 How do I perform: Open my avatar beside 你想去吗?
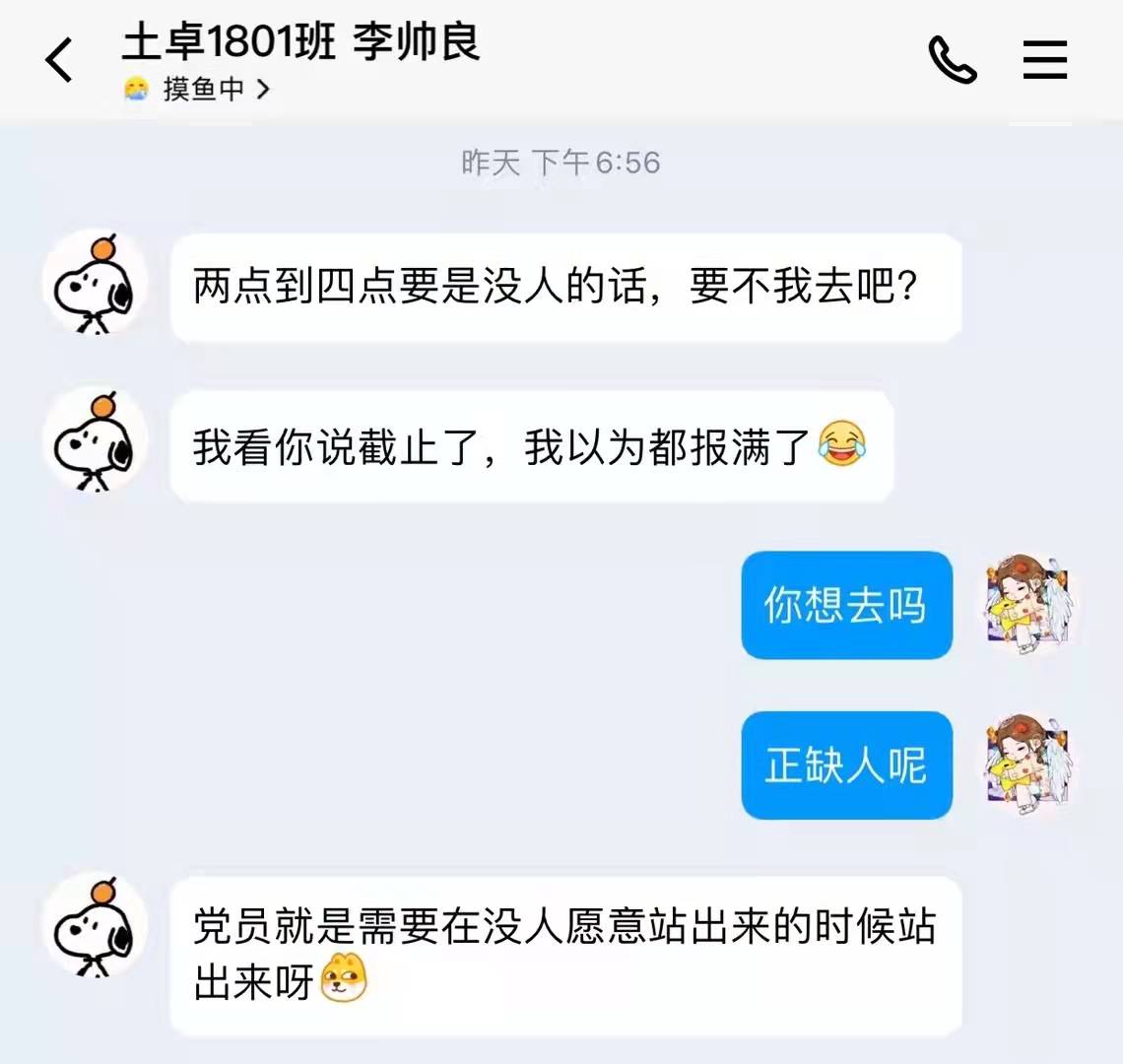1027,604
